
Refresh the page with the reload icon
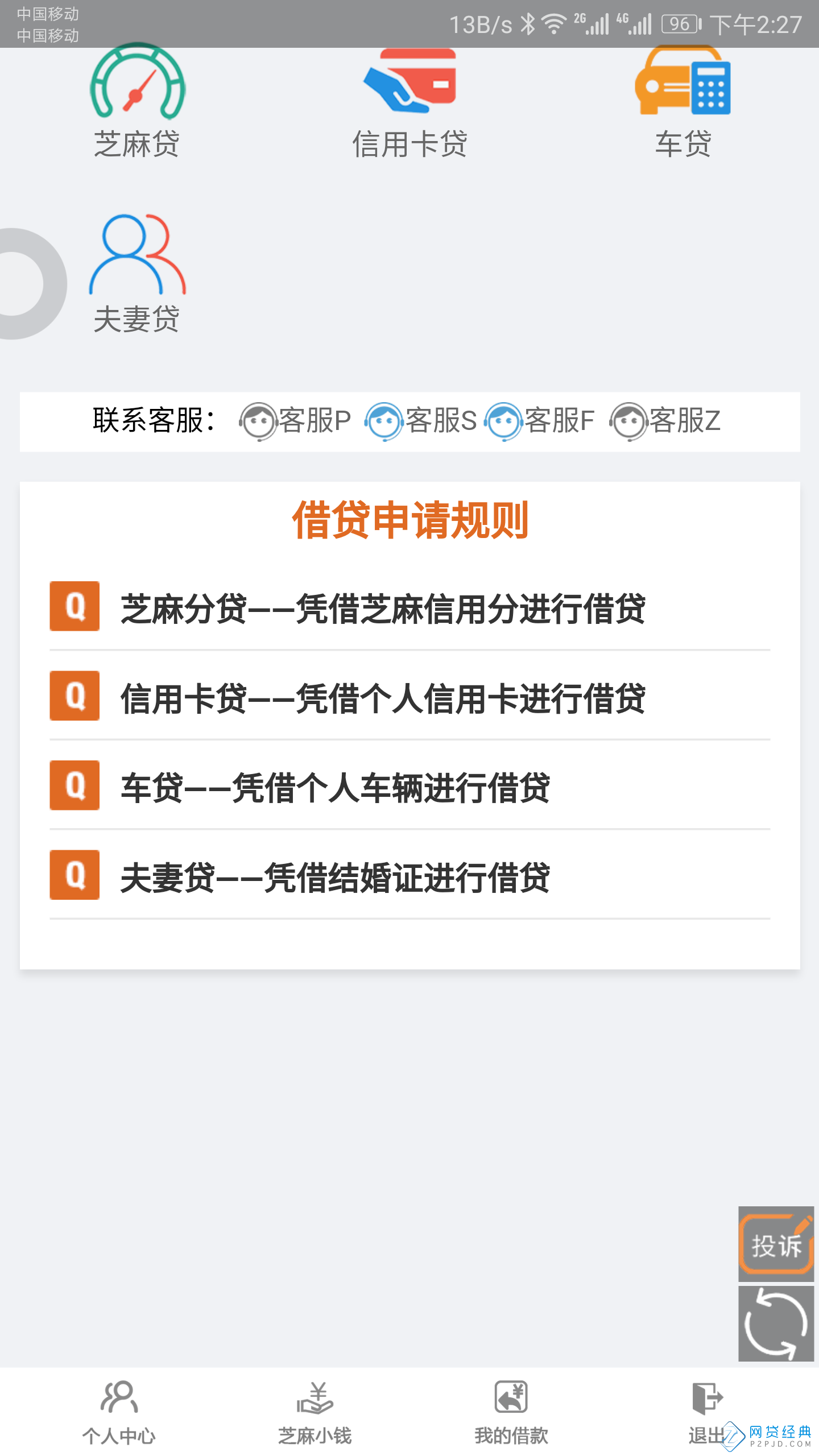pos(776,1323)
